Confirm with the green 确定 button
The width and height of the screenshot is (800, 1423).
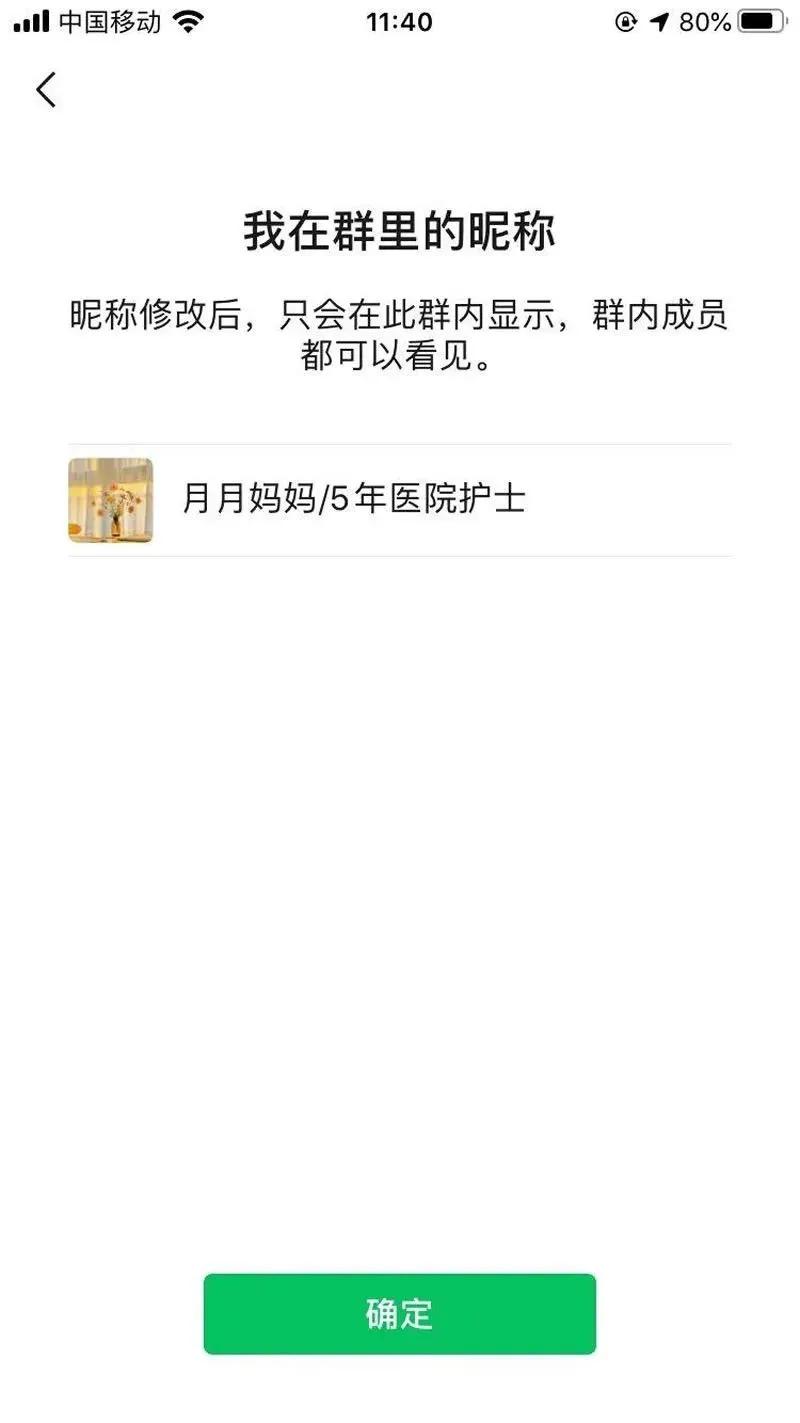(399, 1313)
